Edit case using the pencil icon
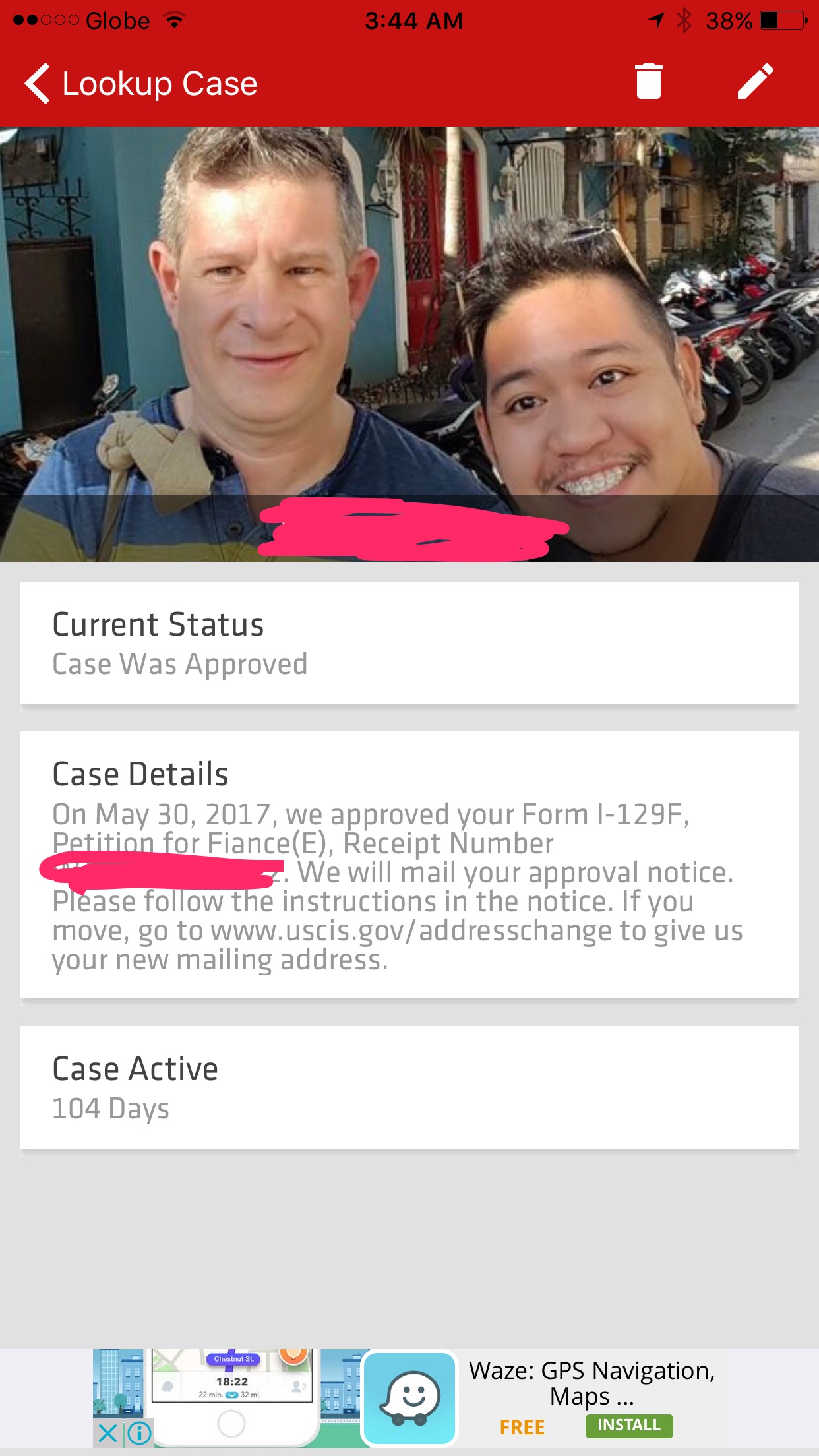The height and width of the screenshot is (1456, 819). [x=755, y=82]
